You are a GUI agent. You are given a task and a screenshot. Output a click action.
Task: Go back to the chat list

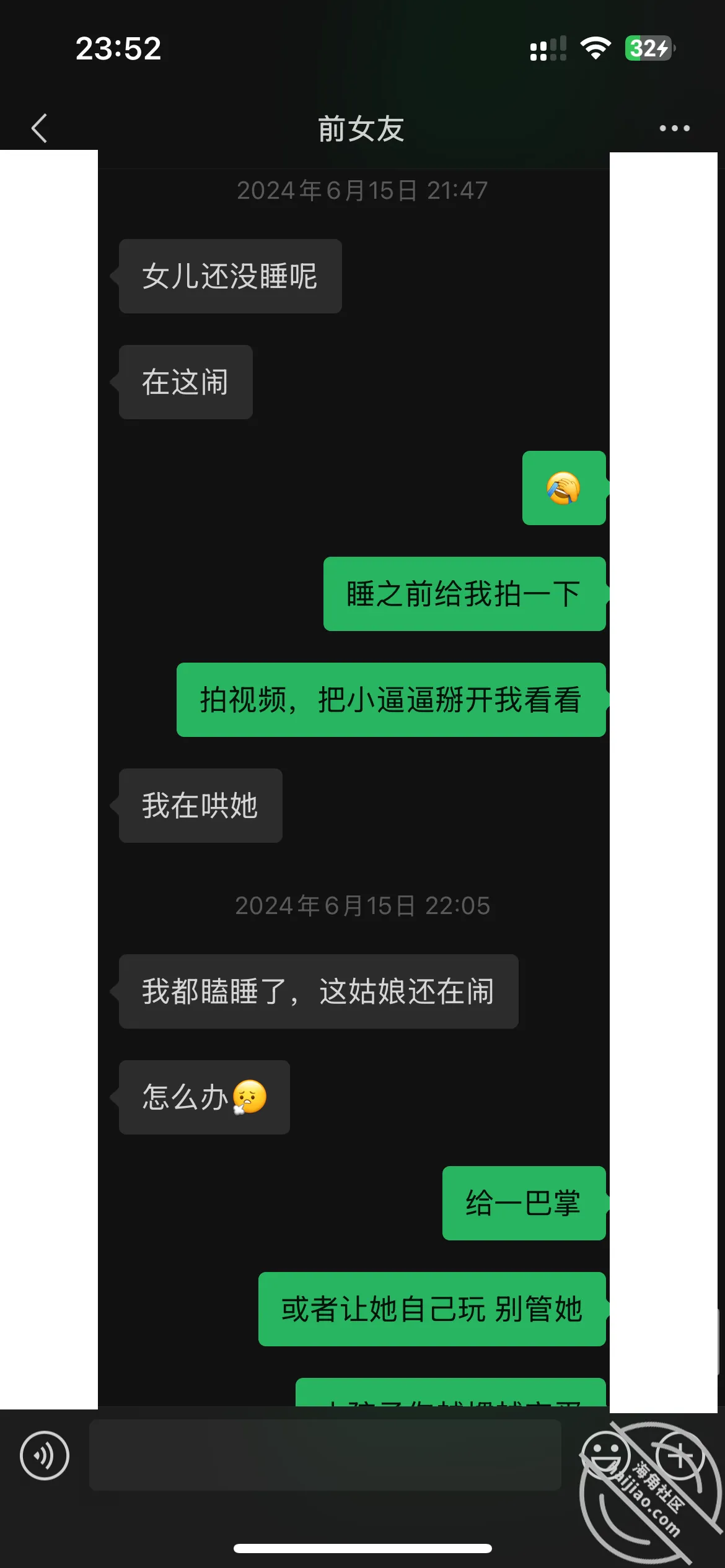coord(40,128)
